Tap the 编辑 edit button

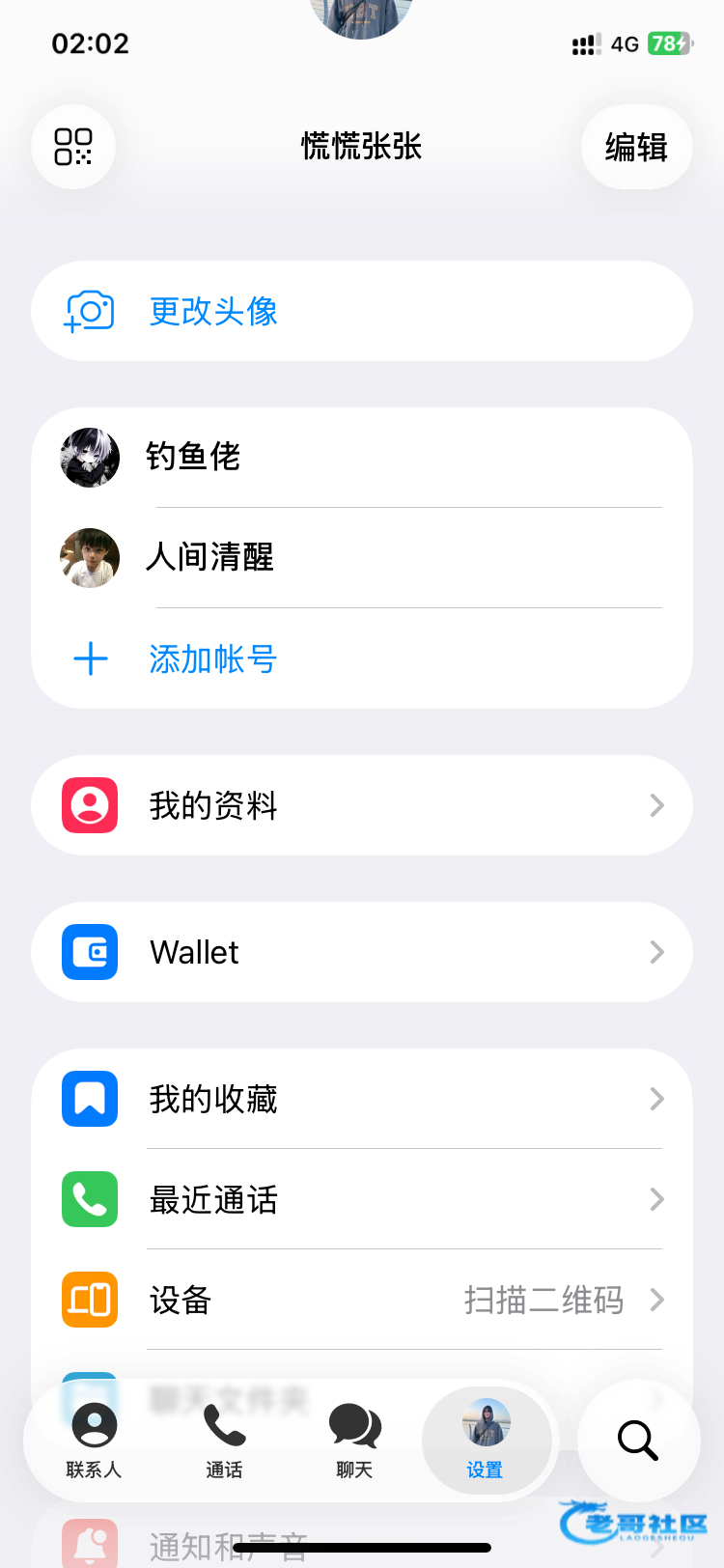pyautogui.click(x=636, y=147)
